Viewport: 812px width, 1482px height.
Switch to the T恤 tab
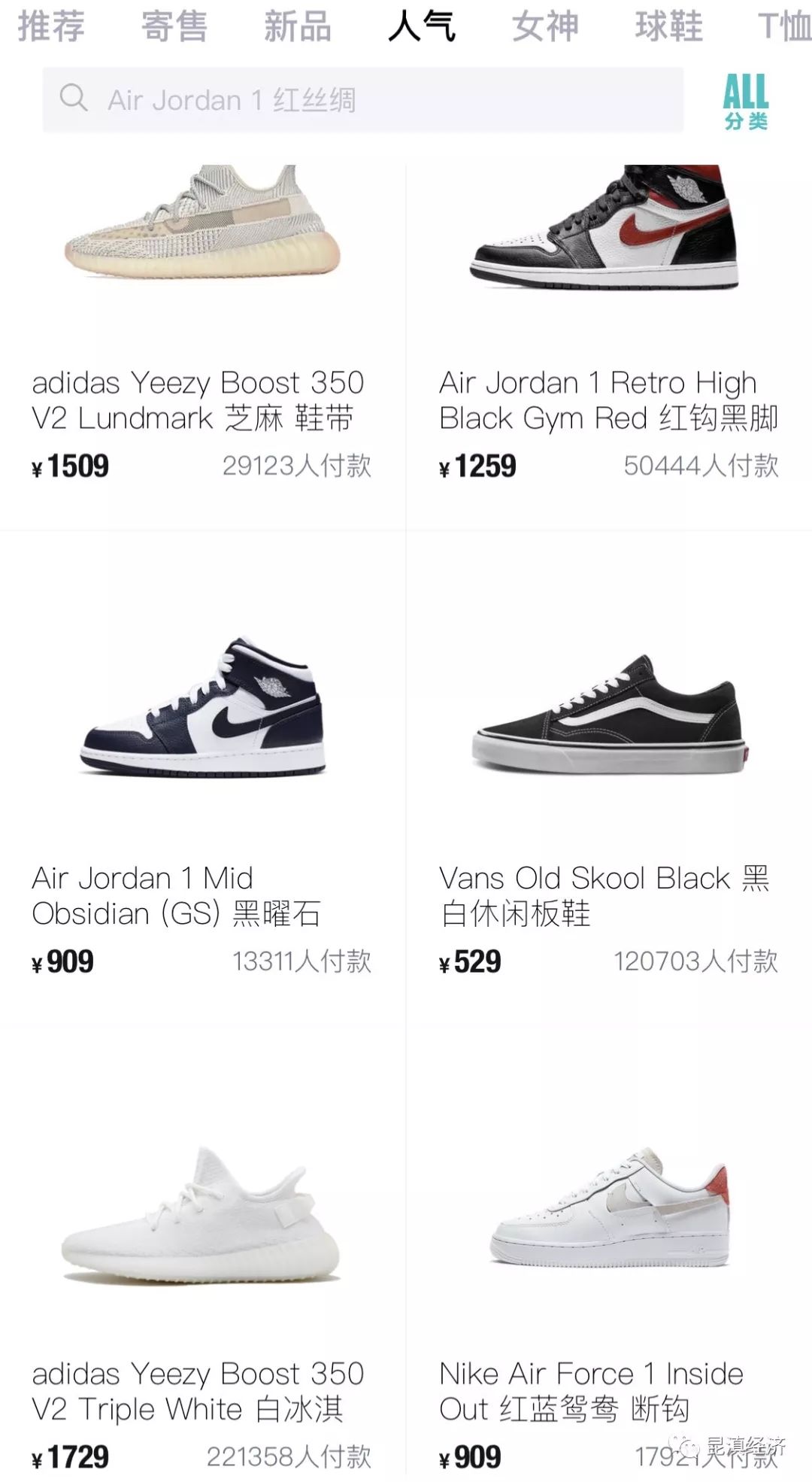783,26
